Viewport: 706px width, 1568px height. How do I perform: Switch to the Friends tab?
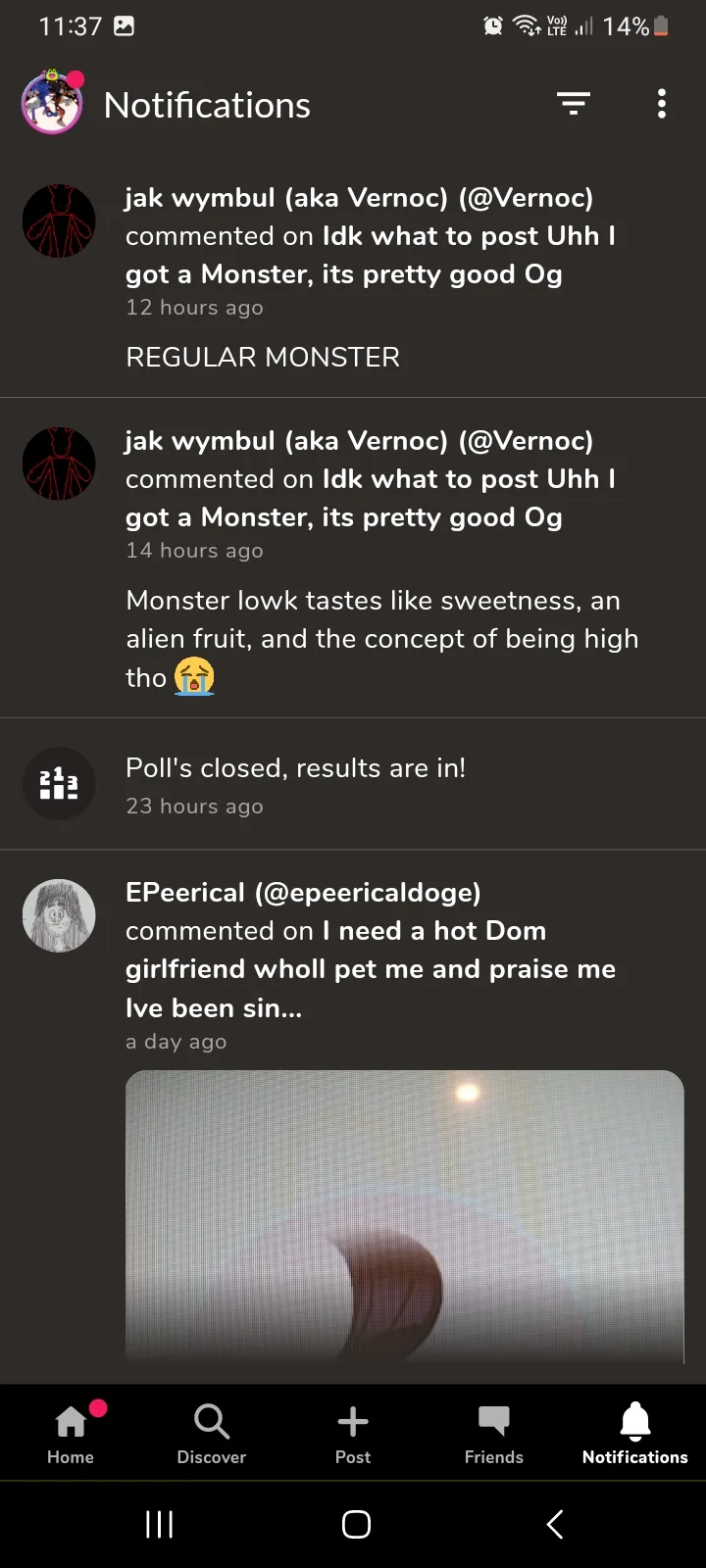pyautogui.click(x=494, y=1433)
